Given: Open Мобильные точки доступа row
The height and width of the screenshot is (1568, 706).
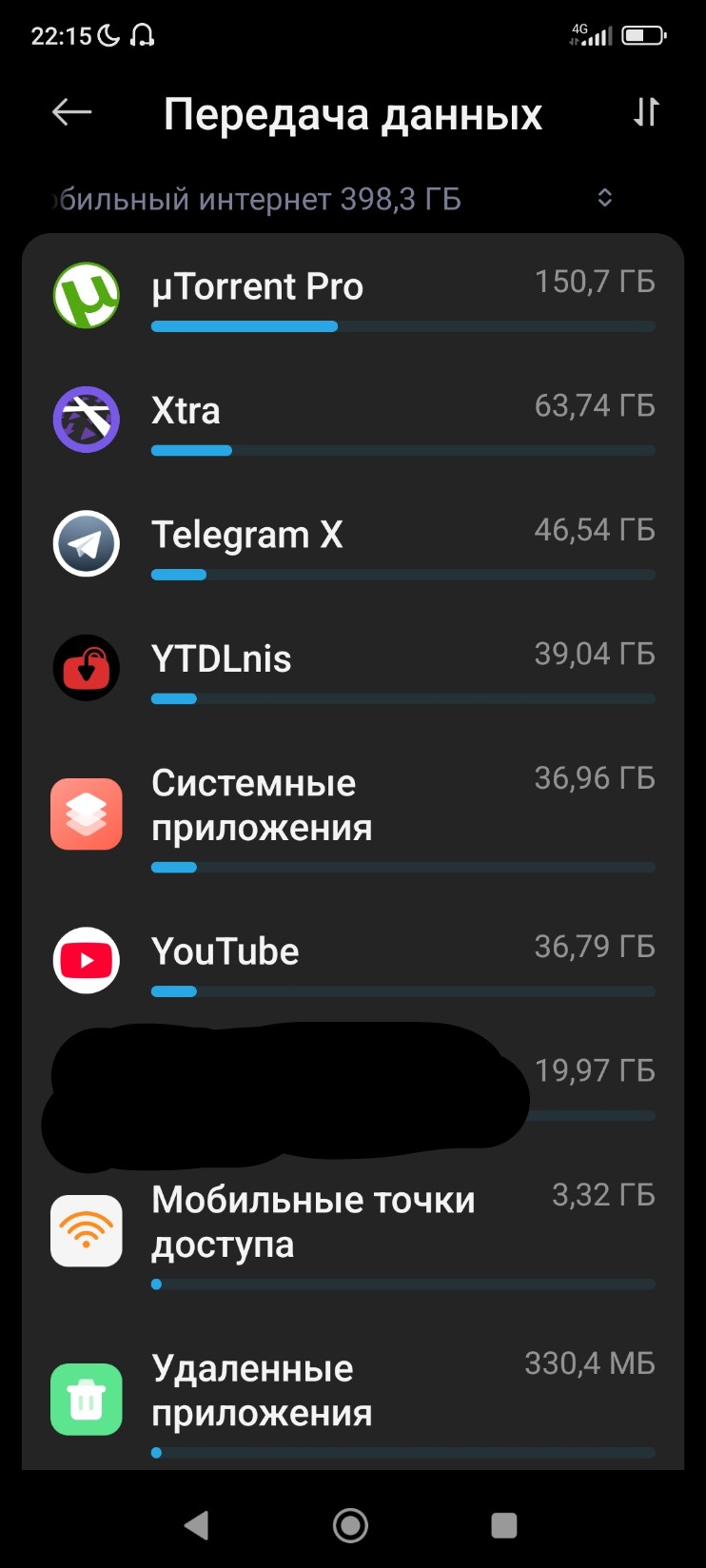Looking at the screenshot, I should [x=352, y=1231].
